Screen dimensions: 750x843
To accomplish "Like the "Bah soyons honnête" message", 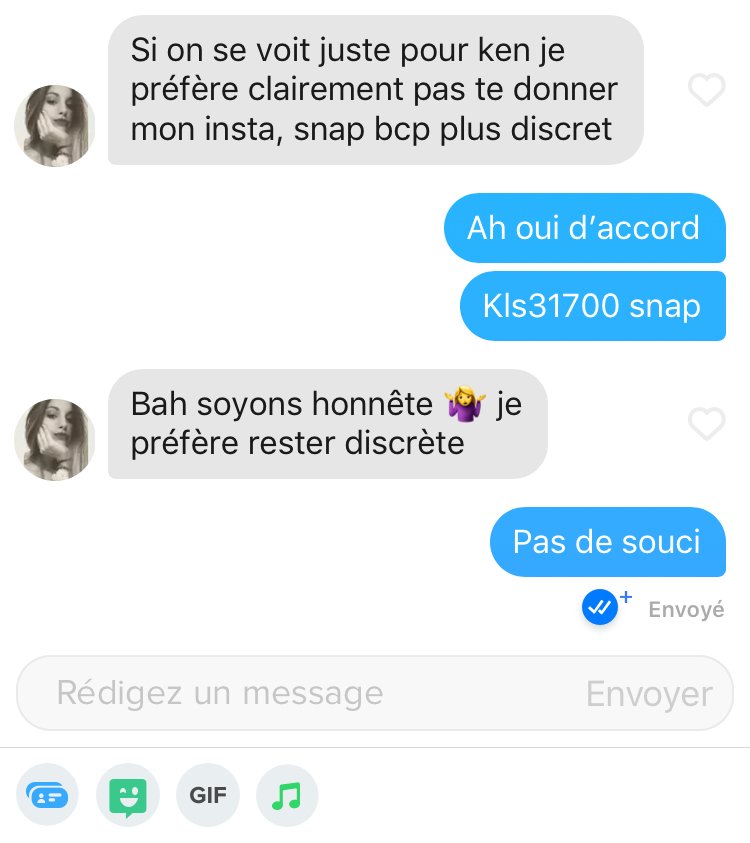I will click(707, 424).
